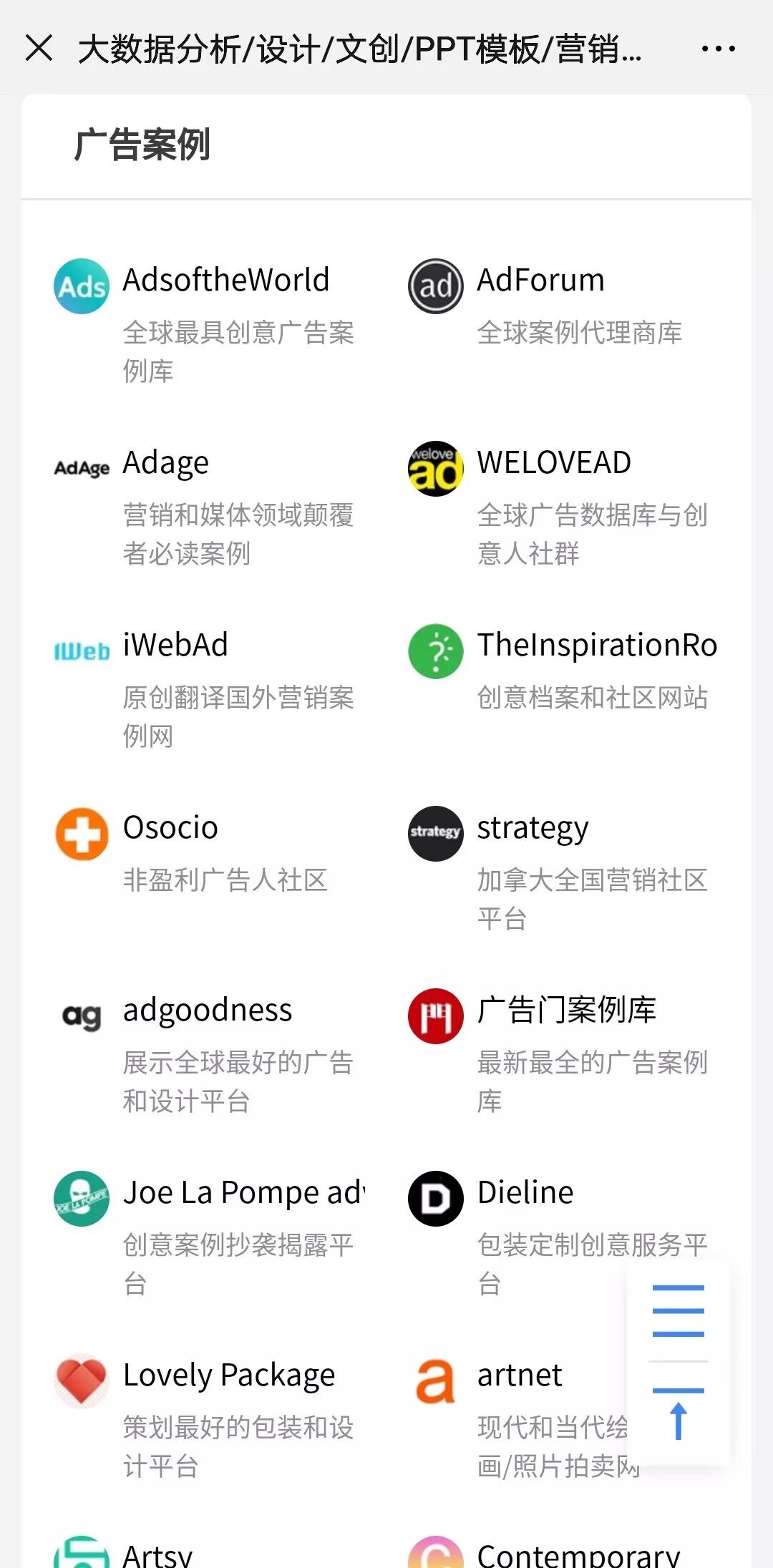
Task: Jump back to the page top
Action: [679, 1413]
